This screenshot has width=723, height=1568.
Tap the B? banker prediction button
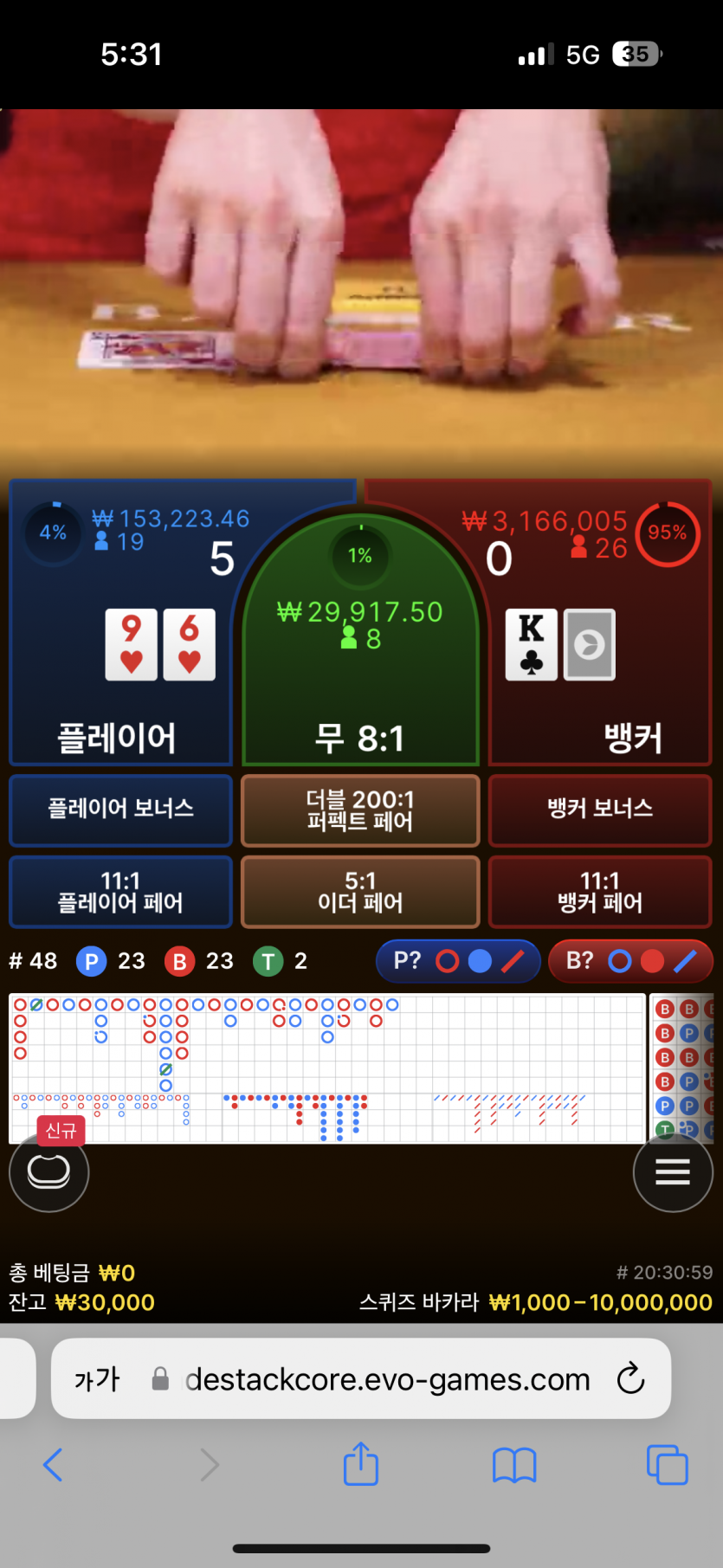[630, 961]
